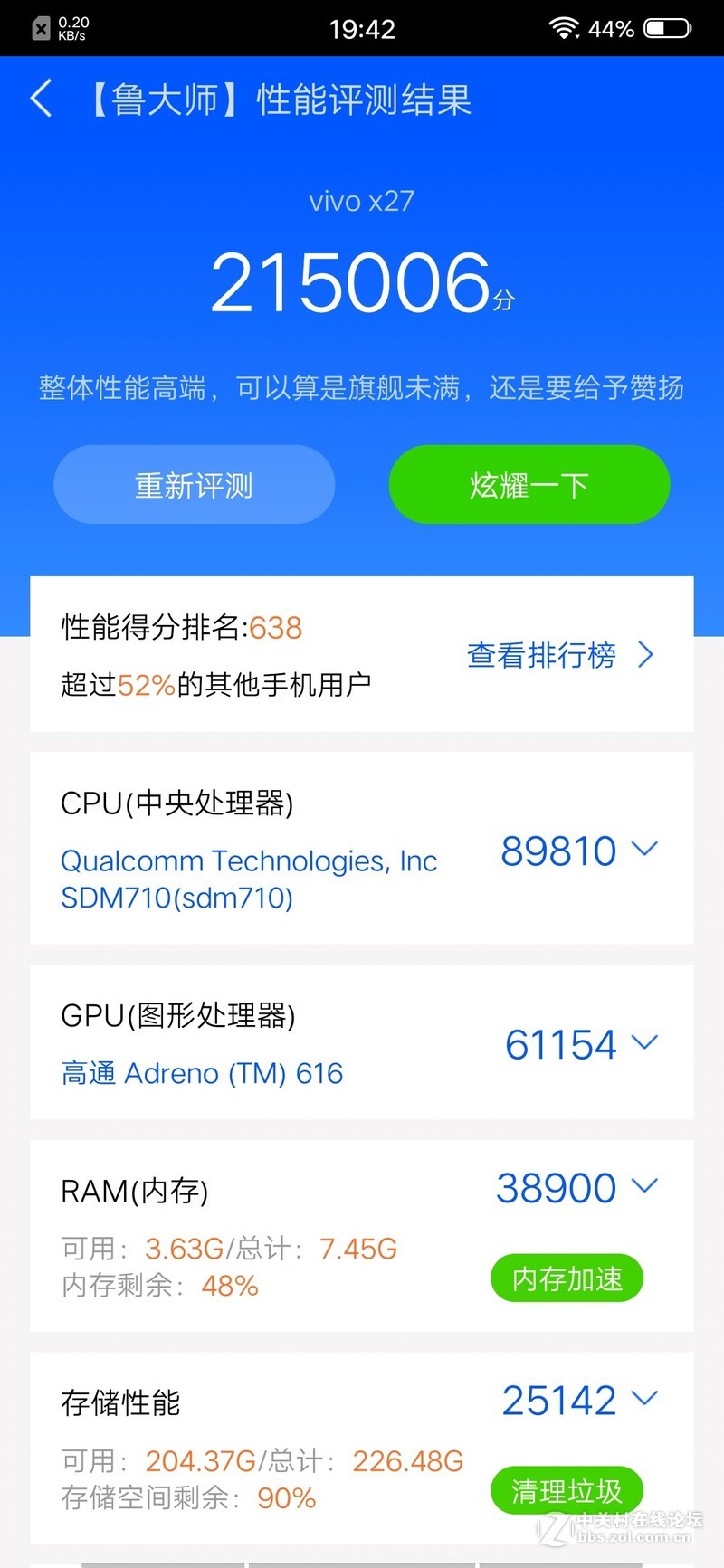Open the 查看排行榜 leaderboard chevron
Viewport: 724px width, 1568px height.
point(645,654)
